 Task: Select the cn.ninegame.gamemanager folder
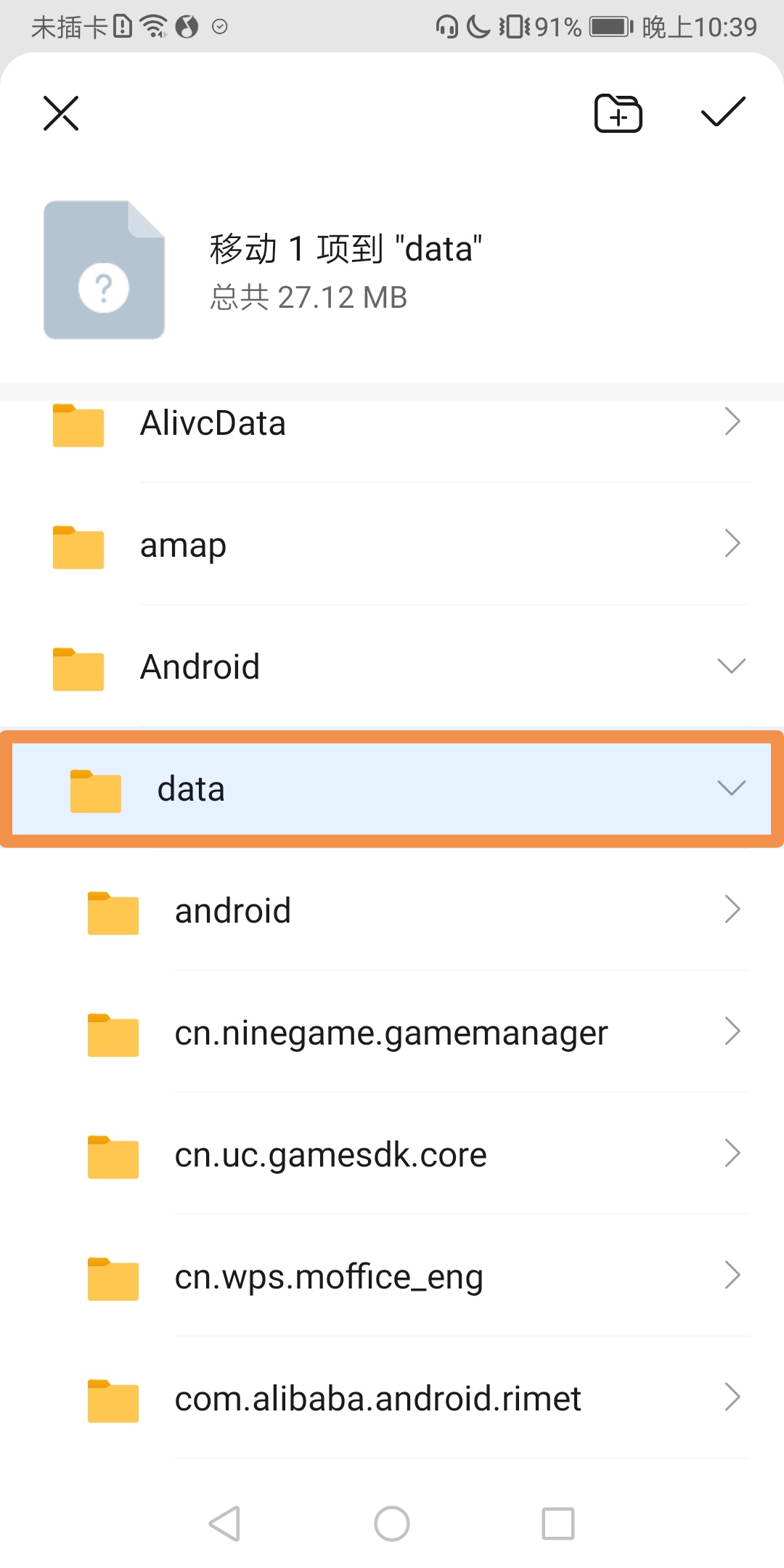point(391,1032)
